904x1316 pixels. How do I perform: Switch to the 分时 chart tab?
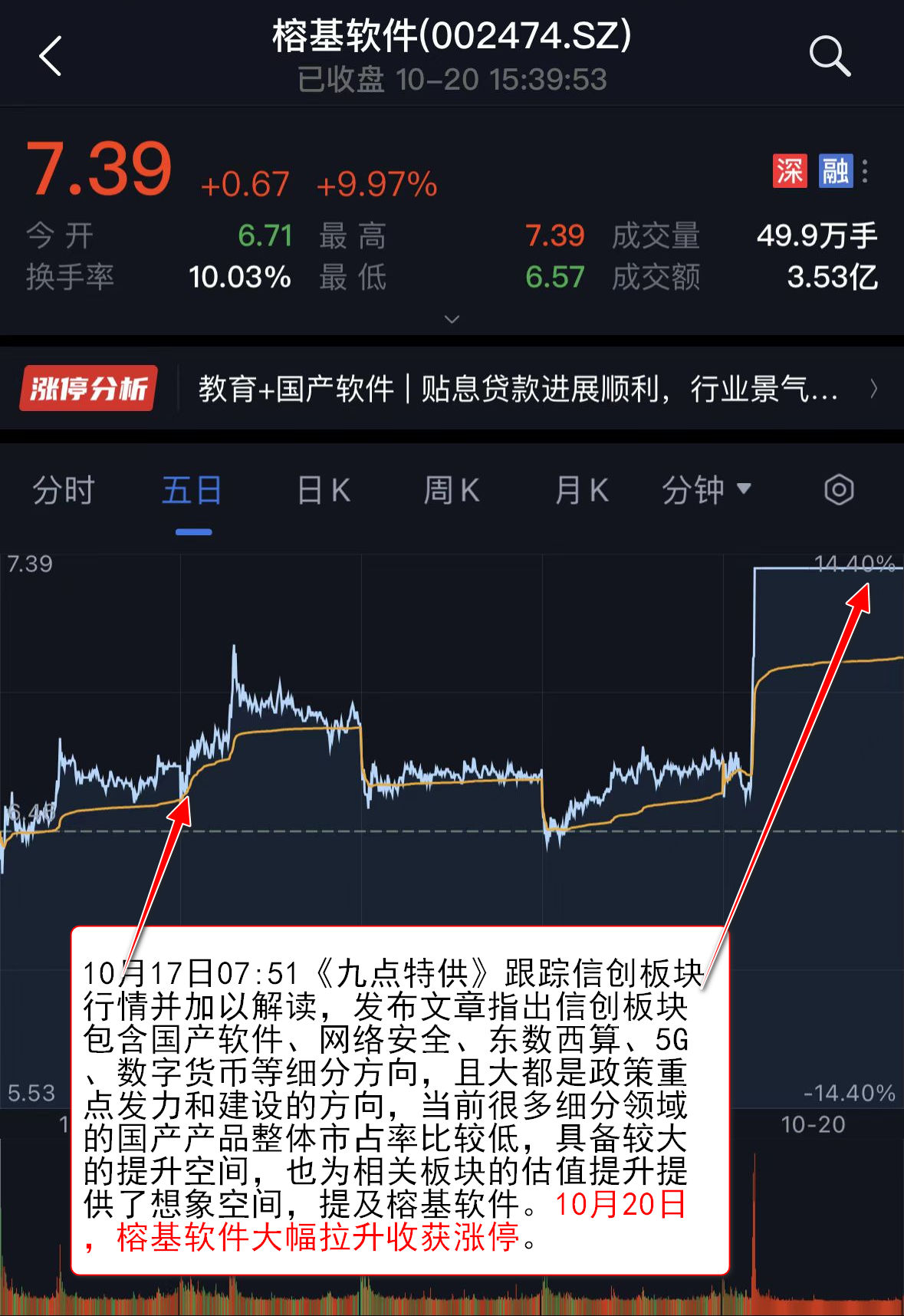(64, 490)
